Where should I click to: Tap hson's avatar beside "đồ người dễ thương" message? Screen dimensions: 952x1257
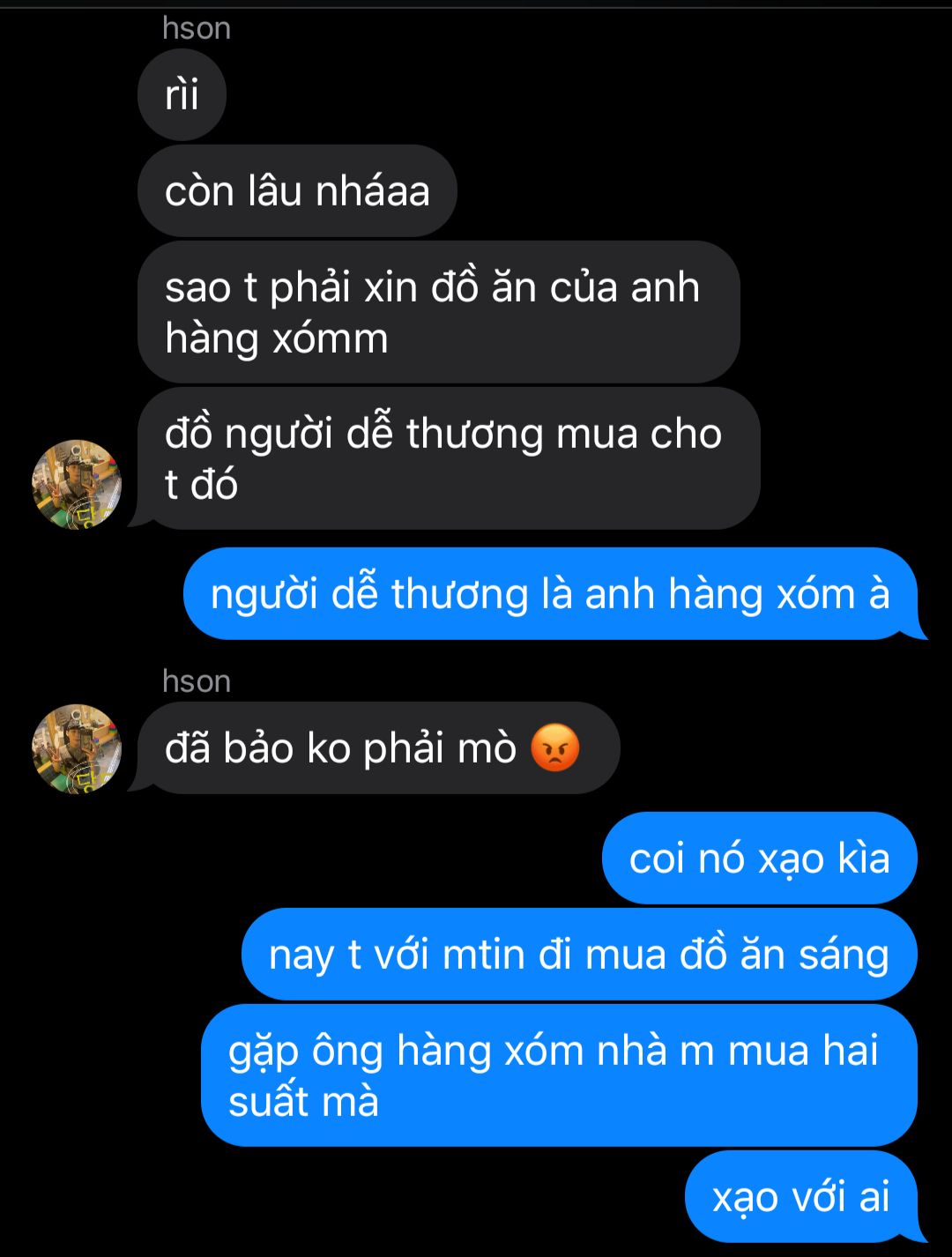pyautogui.click(x=77, y=484)
